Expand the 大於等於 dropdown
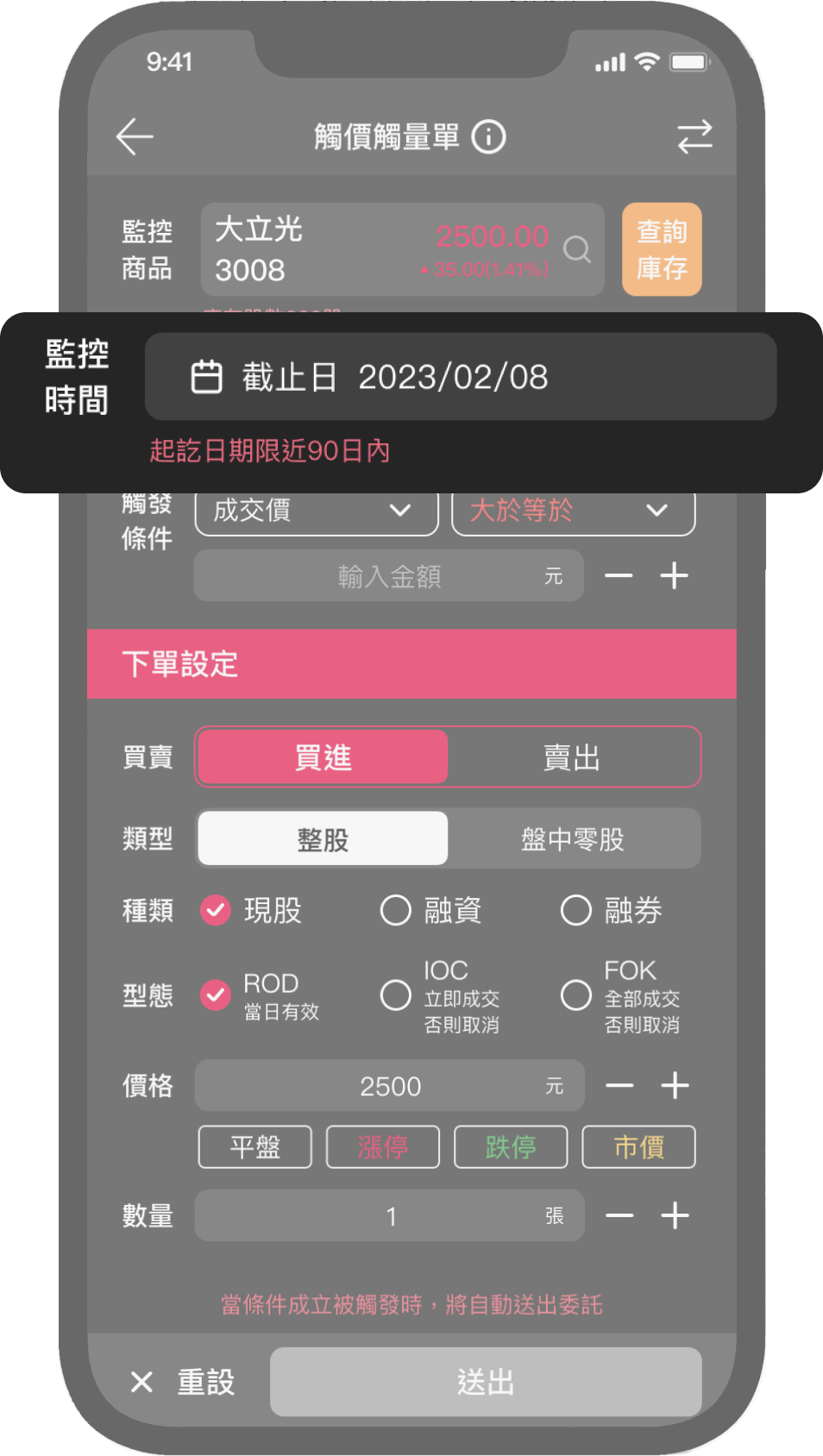Image resolution: width=823 pixels, height=1456 pixels. (x=573, y=511)
